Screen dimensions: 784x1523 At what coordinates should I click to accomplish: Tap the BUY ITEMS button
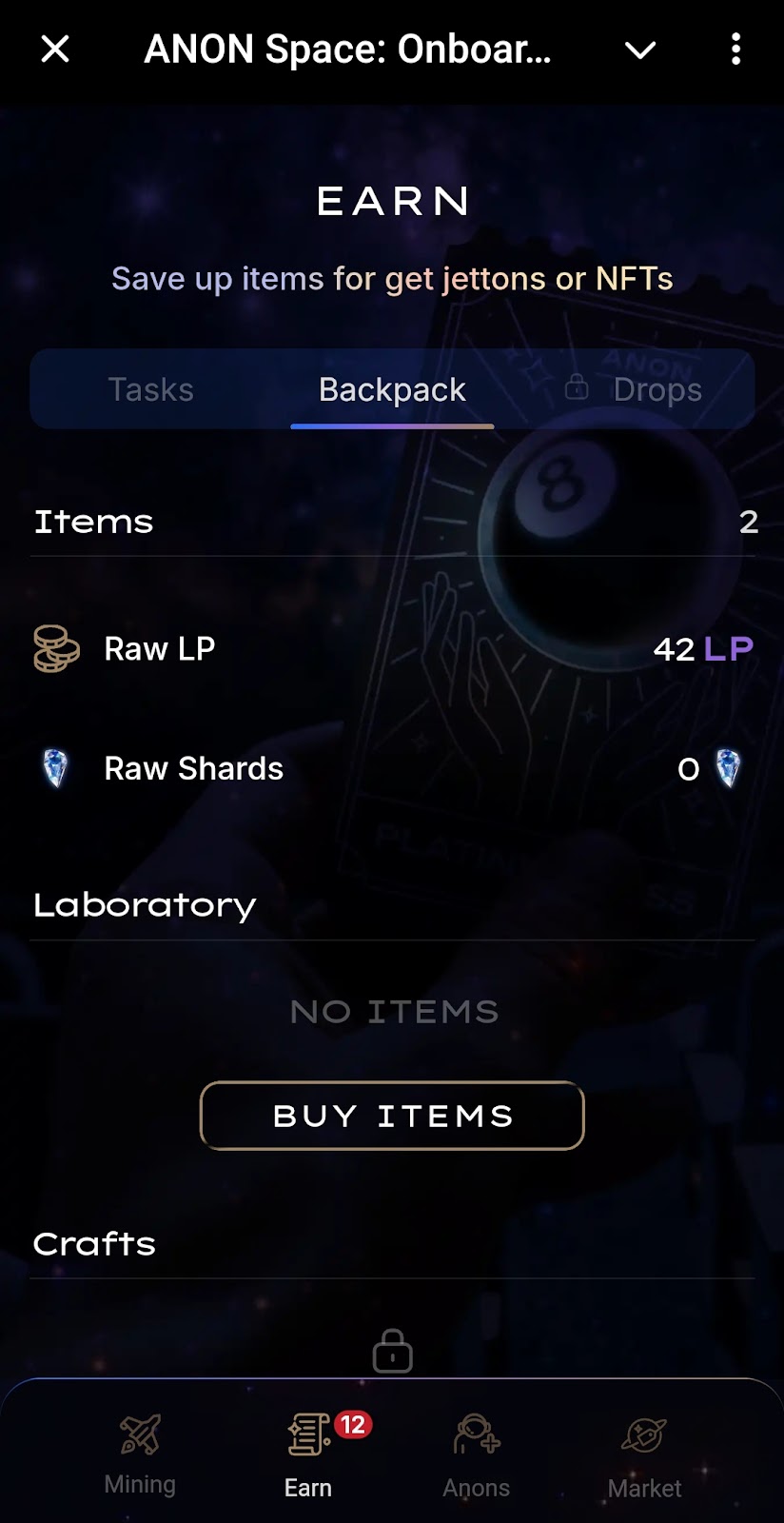click(392, 1116)
